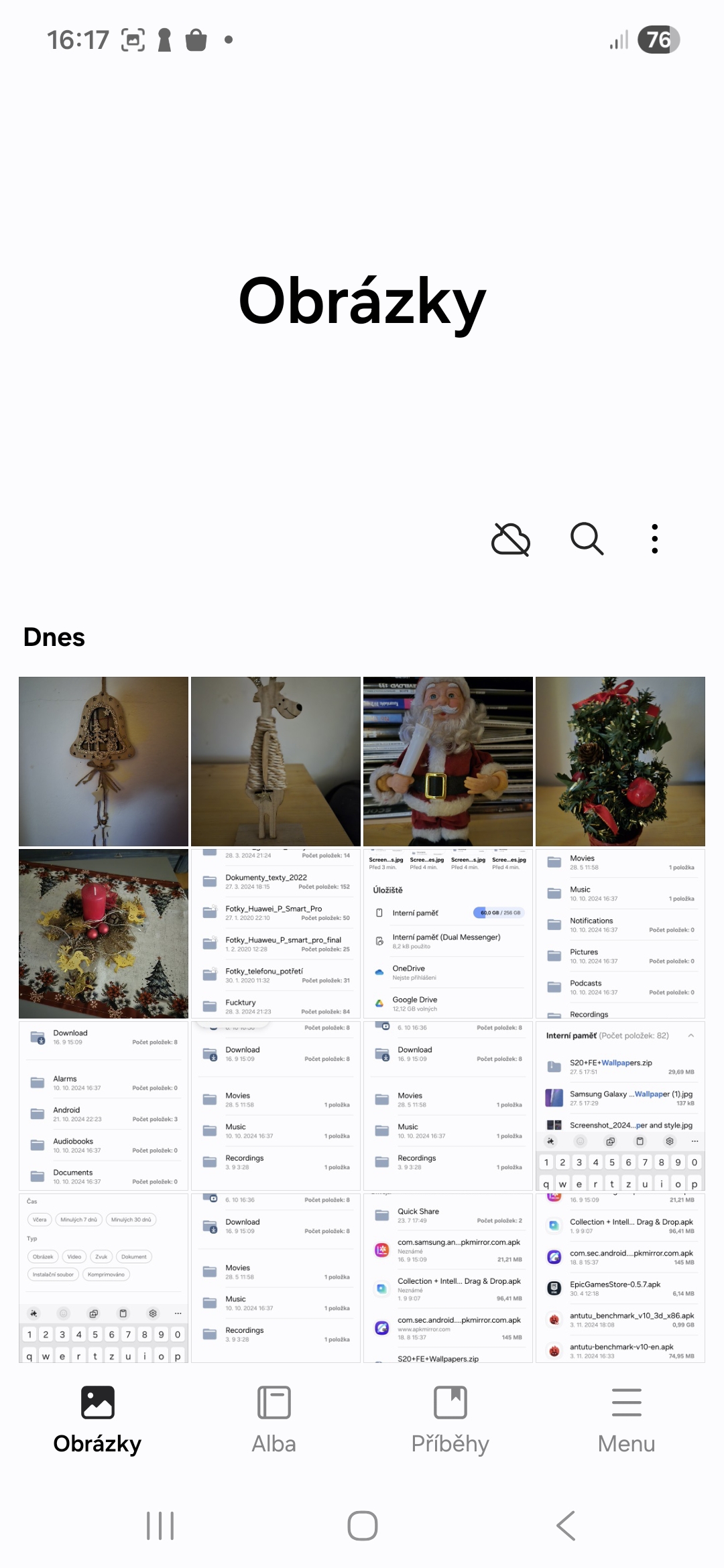Open the three-dot overflow menu

pos(654,539)
